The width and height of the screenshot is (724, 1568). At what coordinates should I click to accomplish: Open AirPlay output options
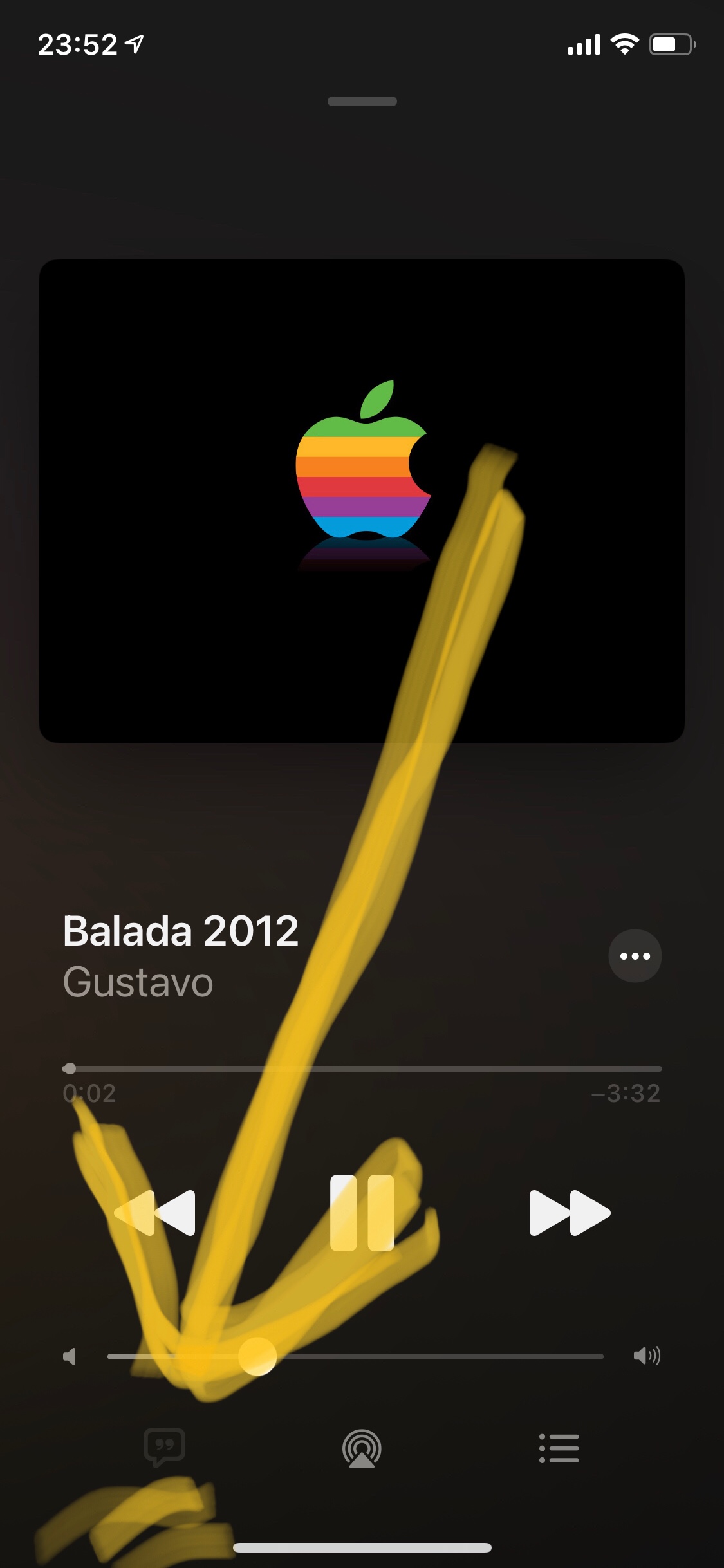point(362,1448)
